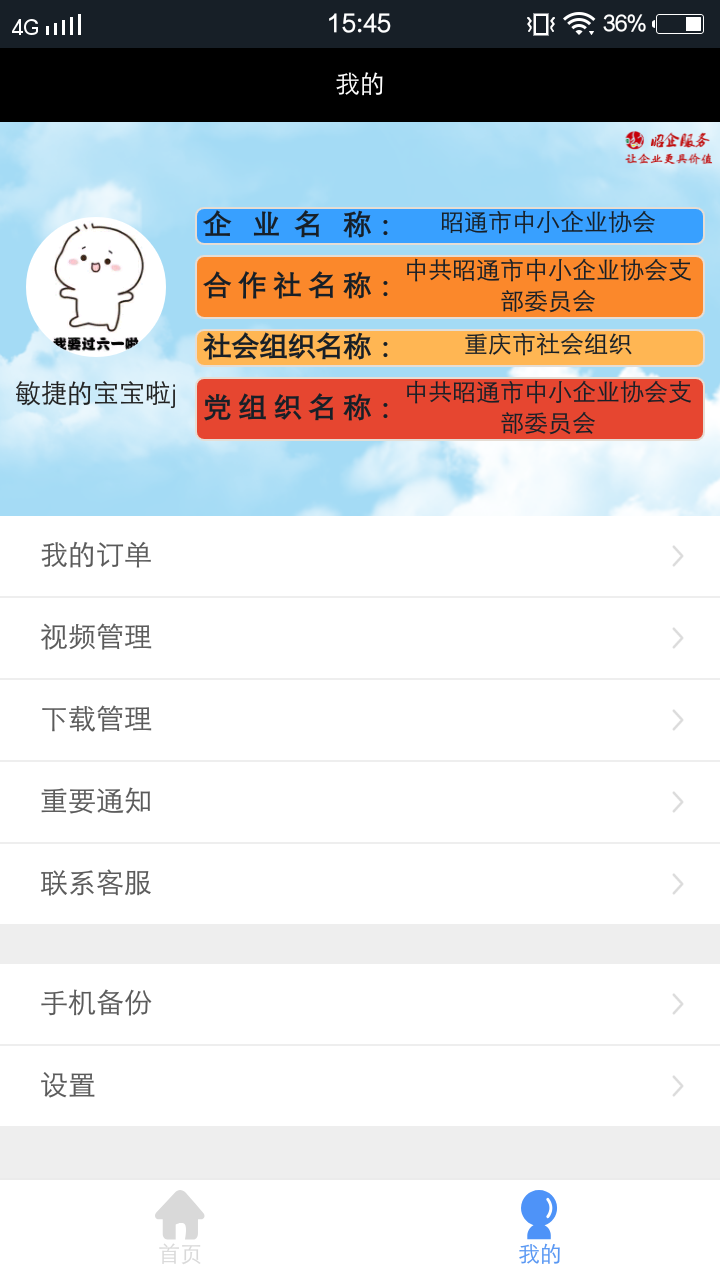Open 视频管理 row
720x1280 pixels.
point(360,638)
